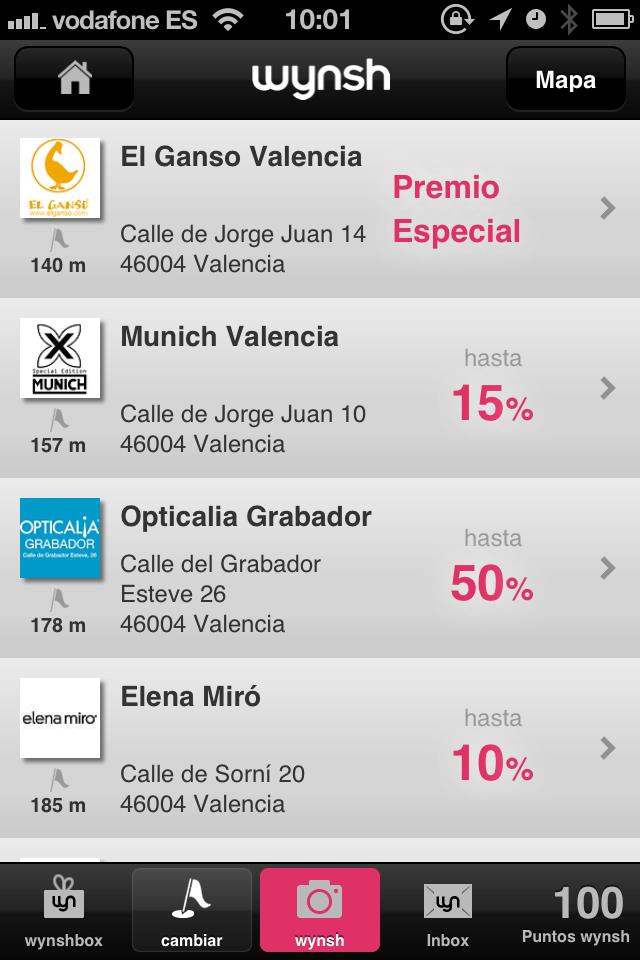This screenshot has height=960, width=640.
Task: Switch to the Mapa view
Action: click(x=565, y=79)
